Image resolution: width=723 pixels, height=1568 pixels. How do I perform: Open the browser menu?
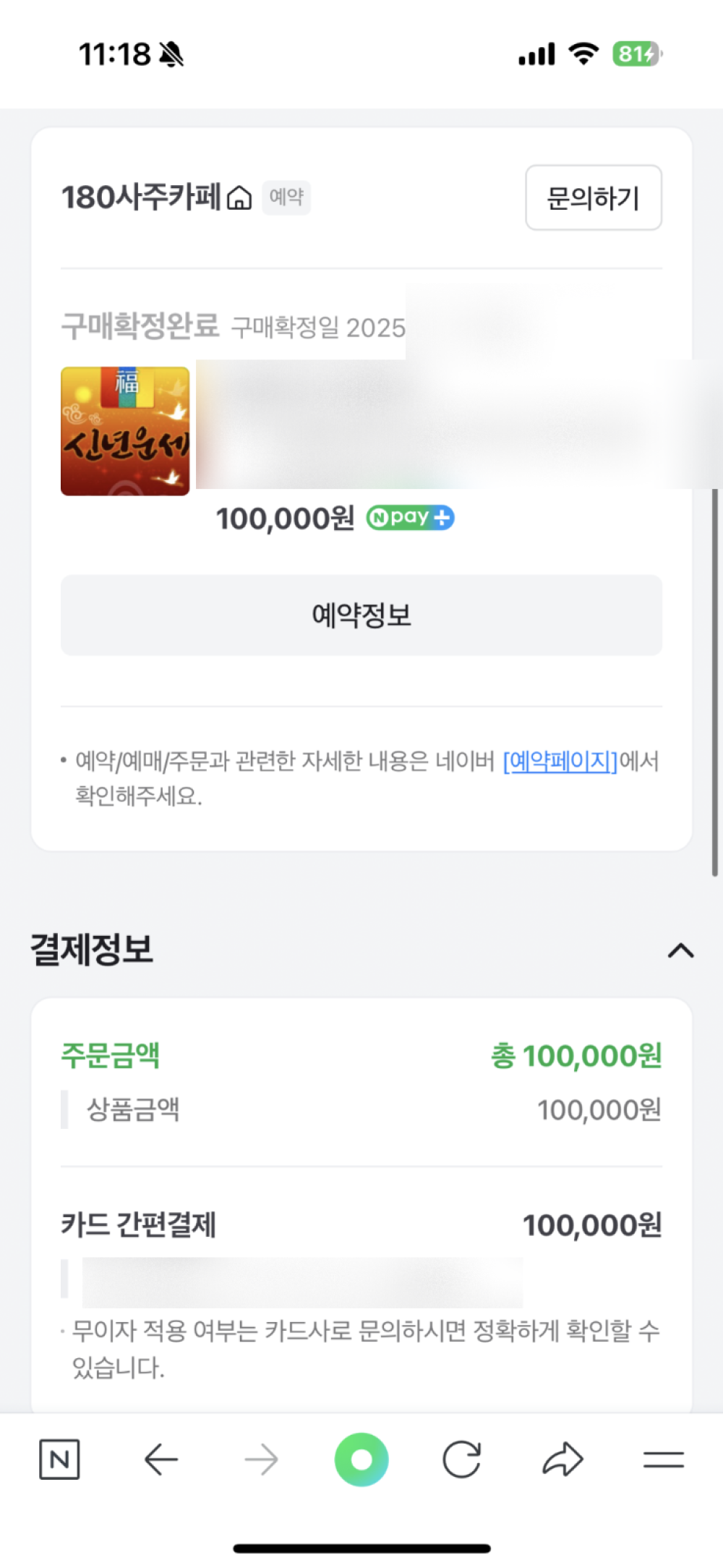click(663, 1460)
